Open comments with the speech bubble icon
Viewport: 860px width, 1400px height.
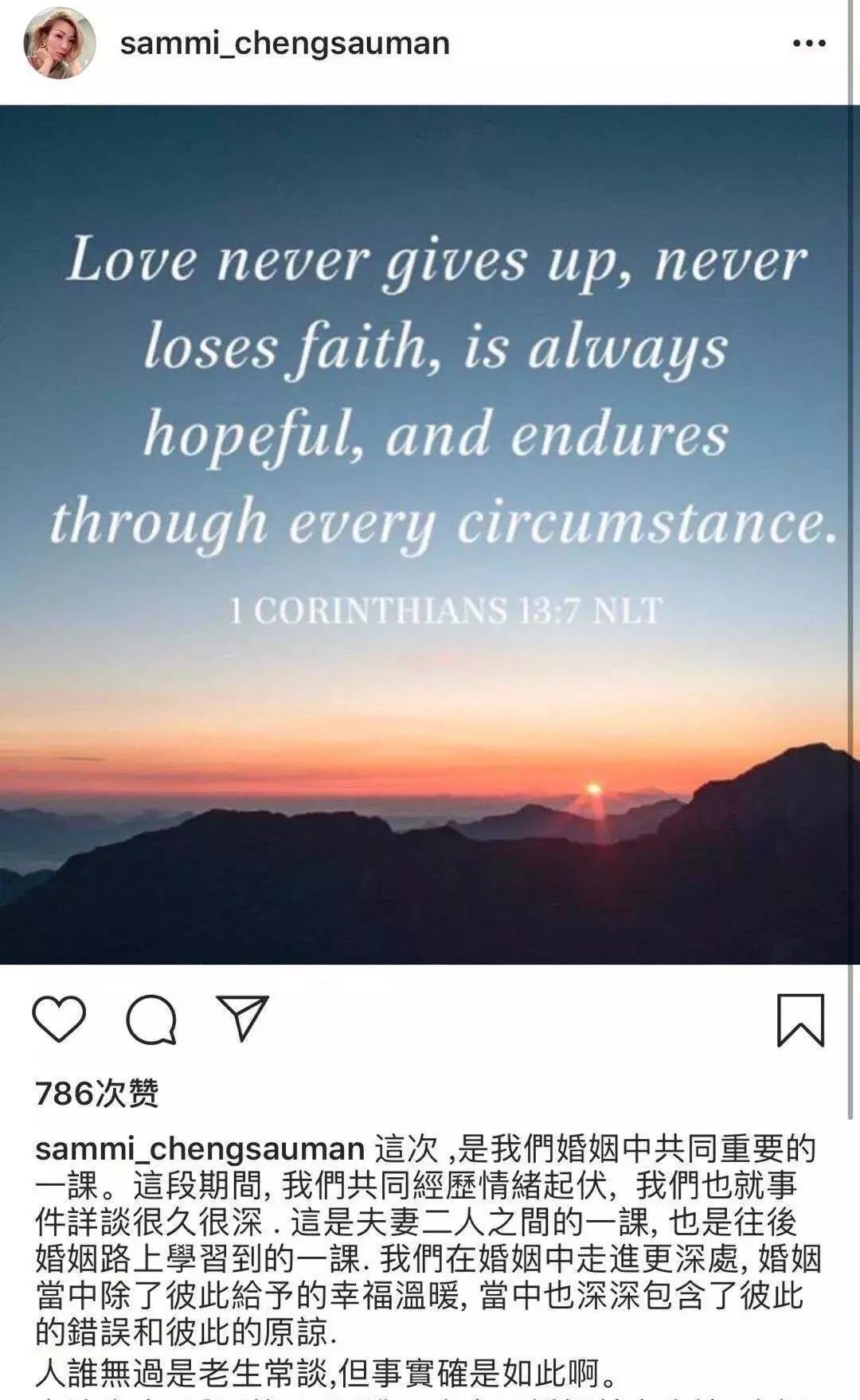tap(151, 1019)
